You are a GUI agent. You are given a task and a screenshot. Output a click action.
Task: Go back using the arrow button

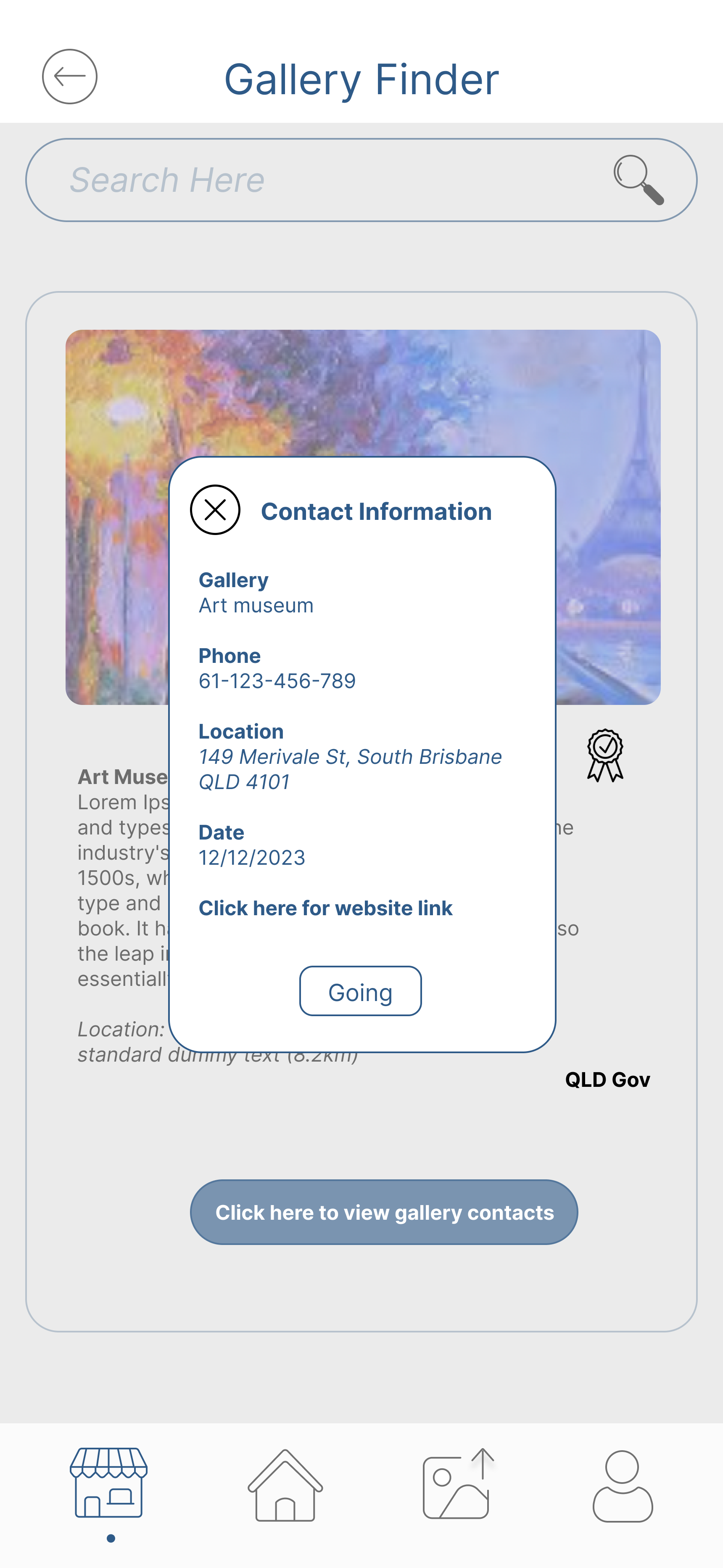(69, 77)
